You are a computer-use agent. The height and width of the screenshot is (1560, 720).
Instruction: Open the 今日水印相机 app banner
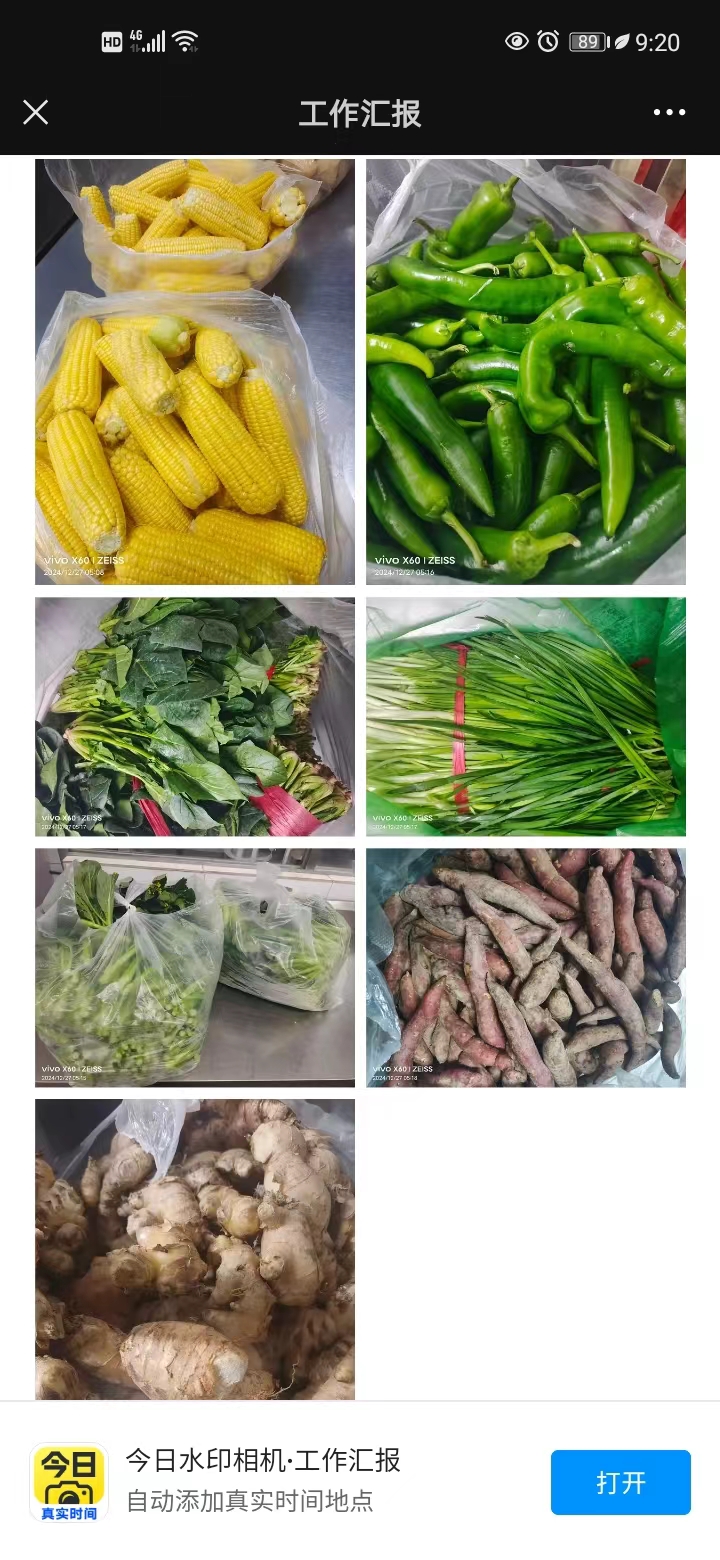coord(264,1480)
